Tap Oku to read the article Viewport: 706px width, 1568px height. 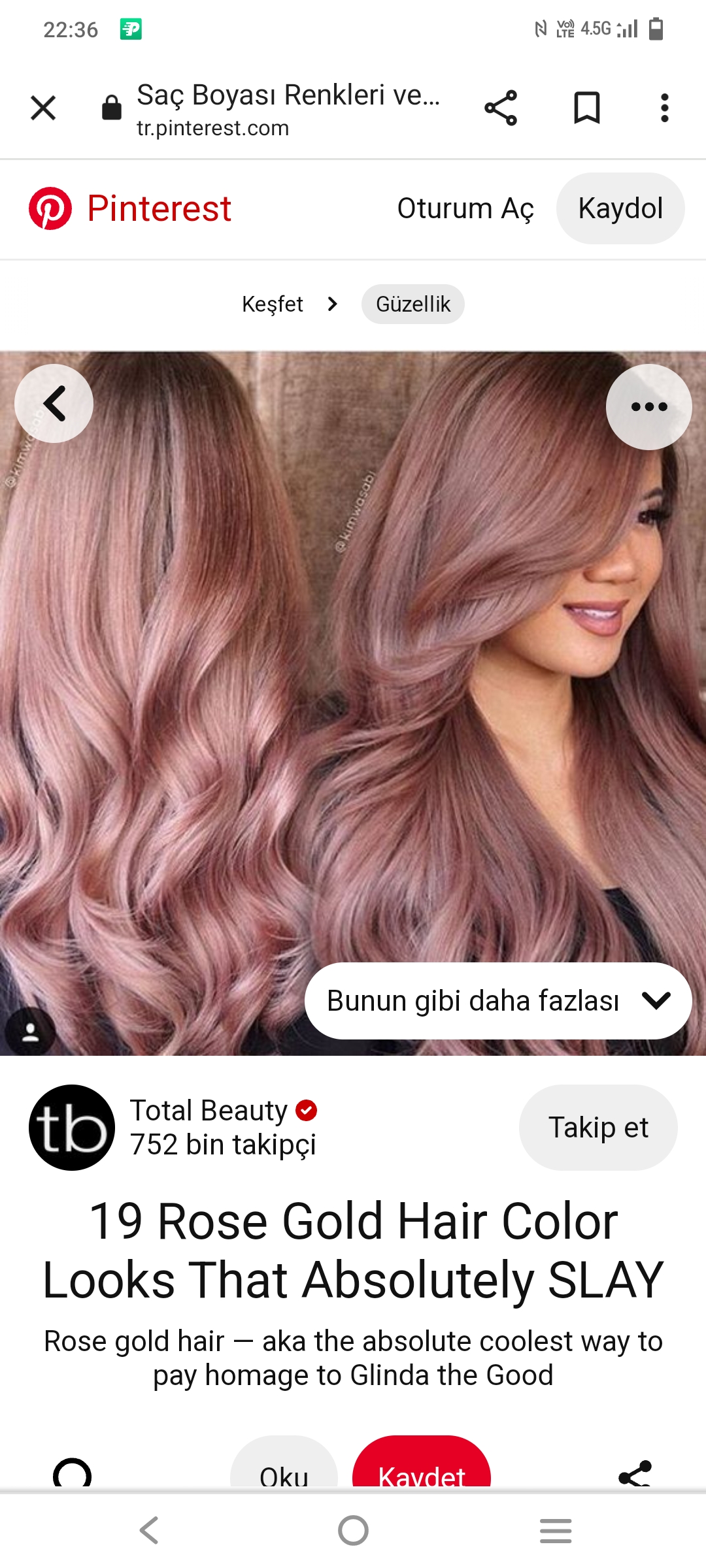[284, 1473]
